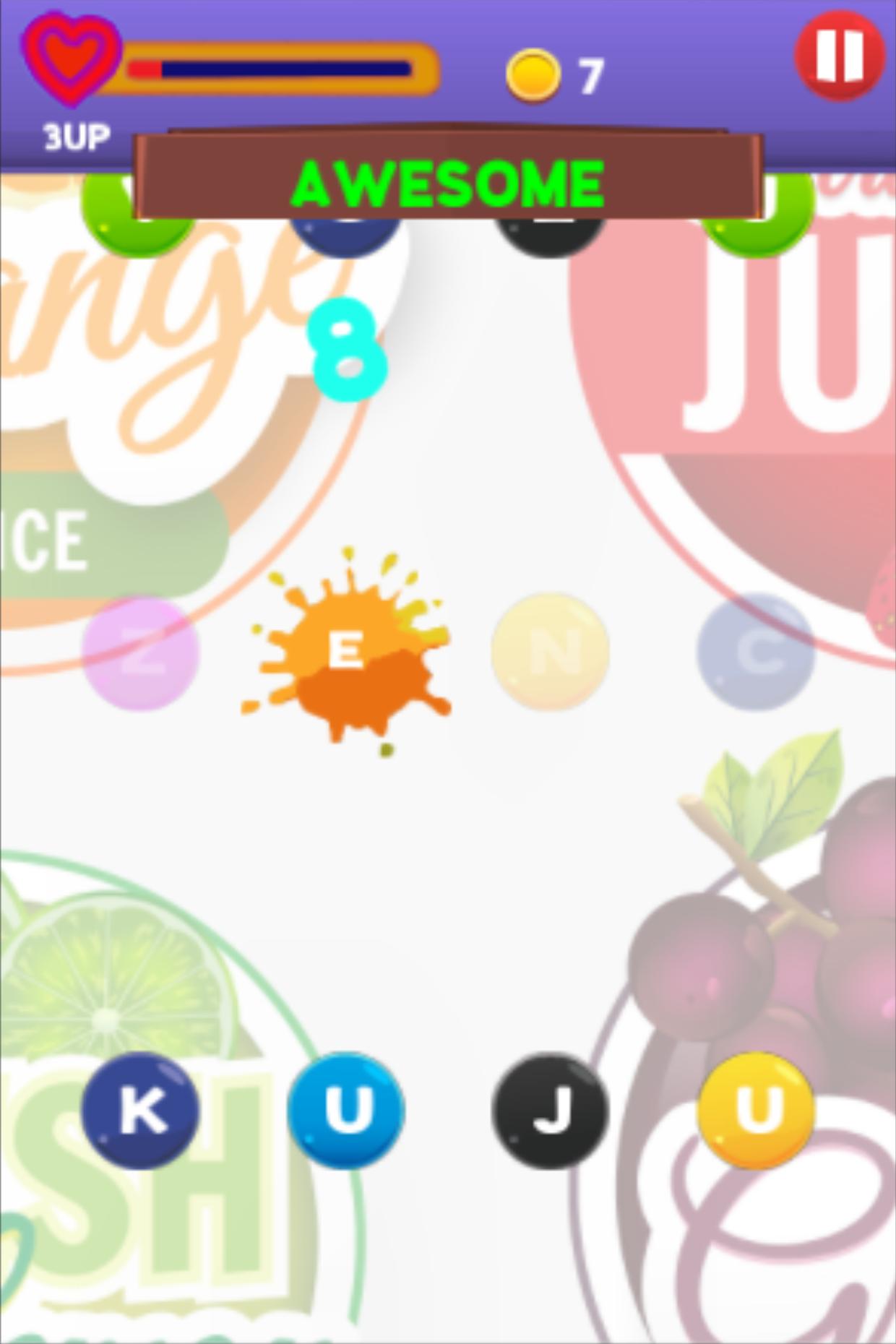Screen dimensions: 896x1344
Task: Pause the game
Action: 840,56
